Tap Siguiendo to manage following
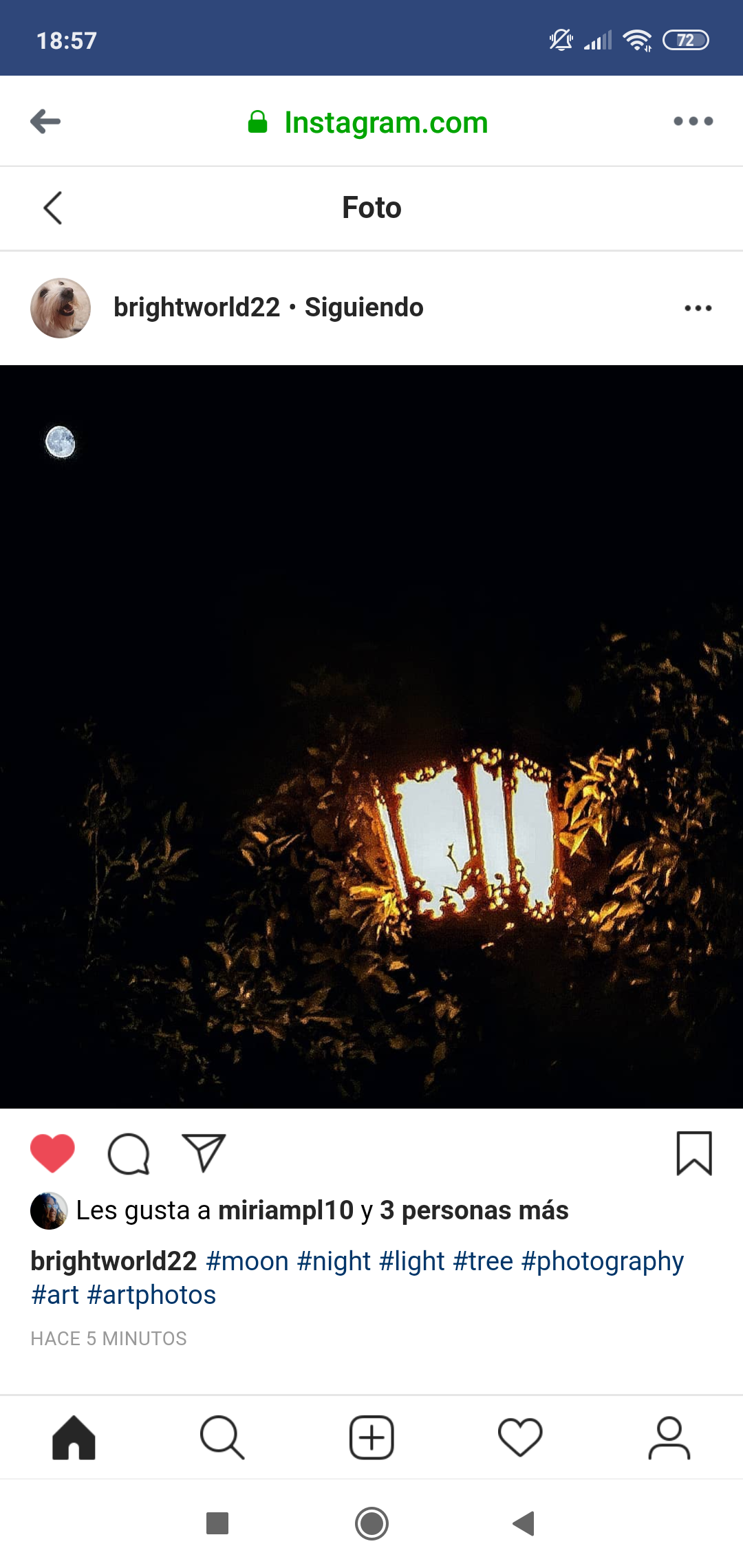This screenshot has width=743, height=1568. pos(364,307)
